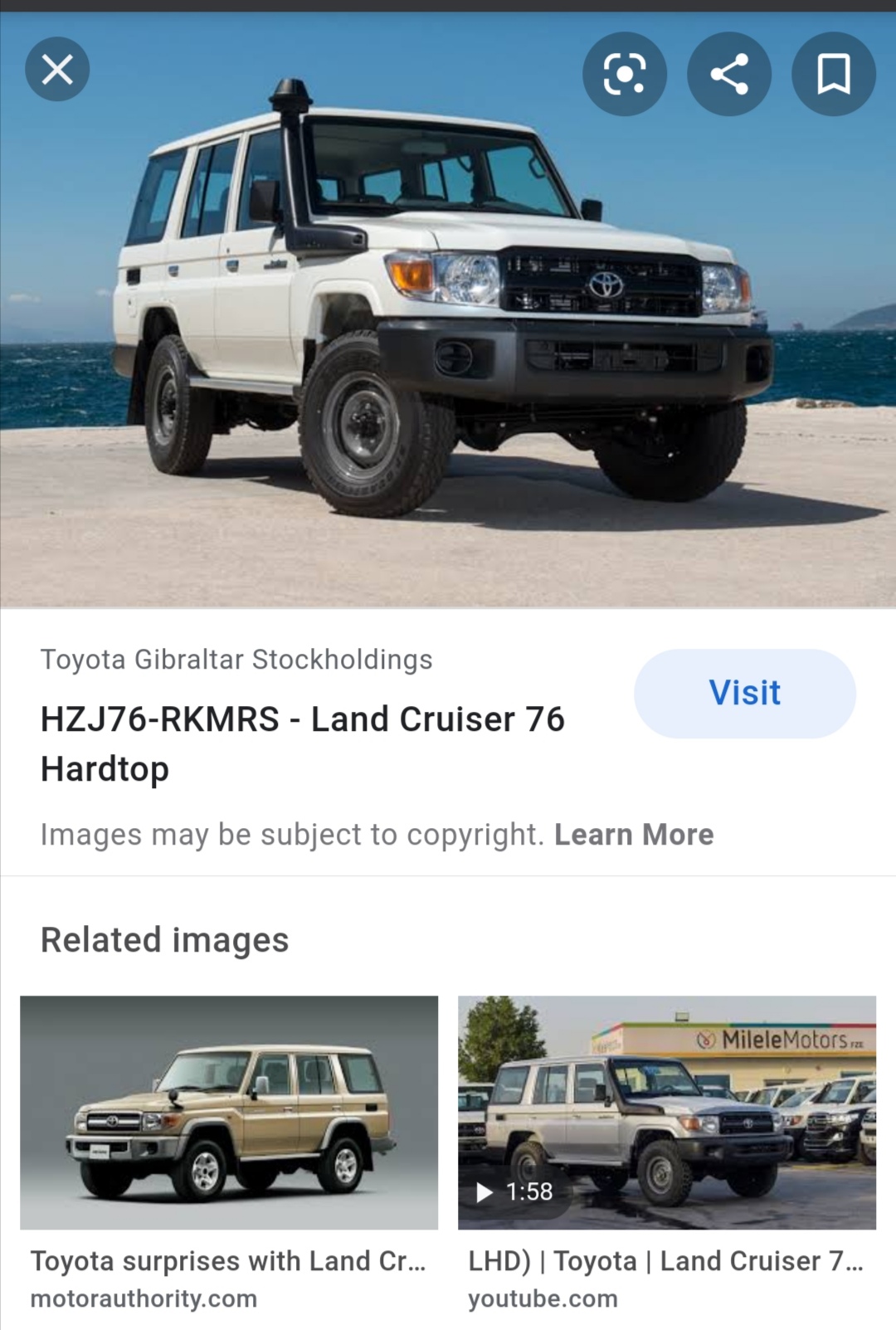Close the image viewer
The image size is (896, 1330).
coord(57,70)
